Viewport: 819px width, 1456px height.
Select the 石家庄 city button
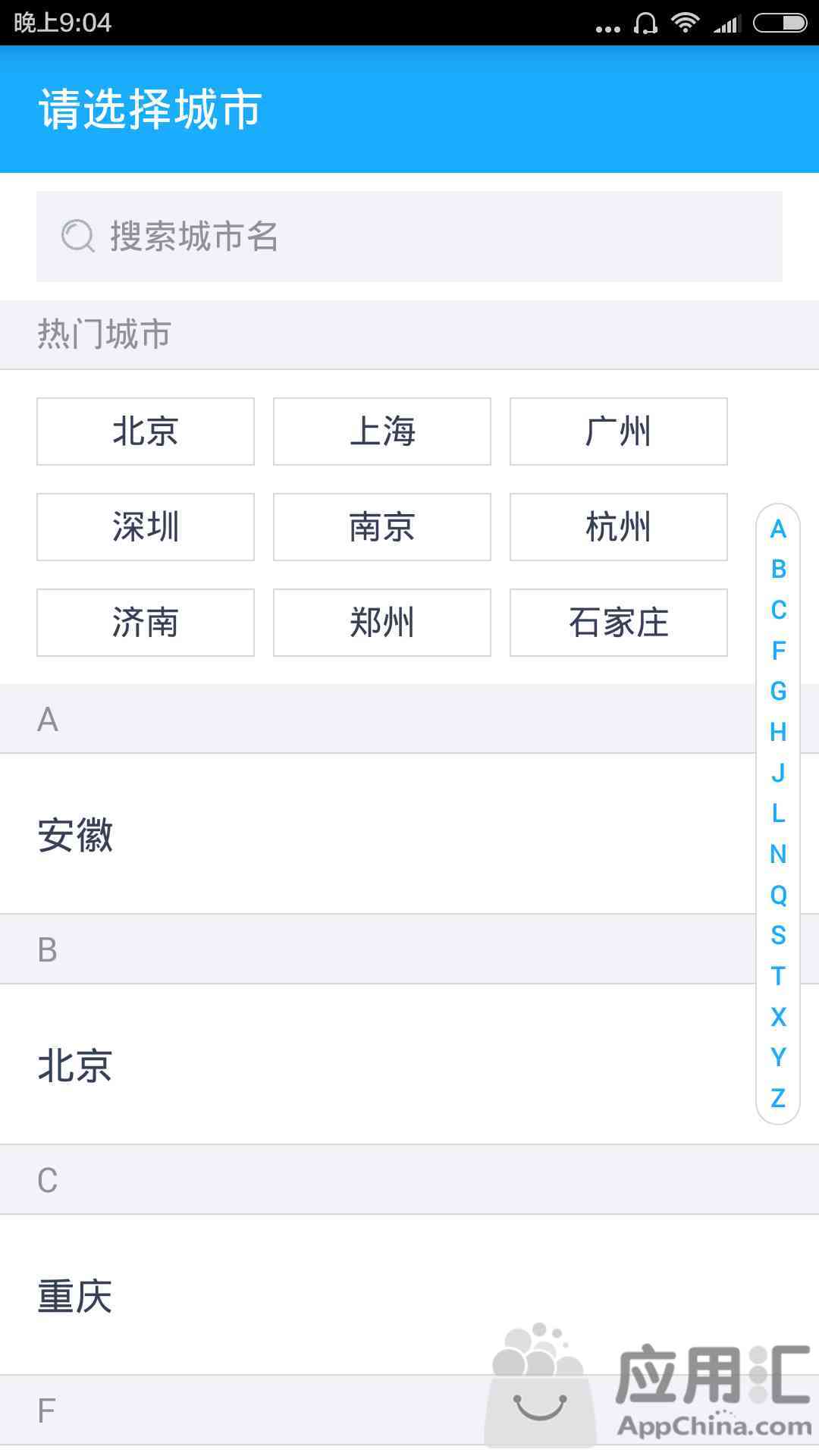coord(619,623)
